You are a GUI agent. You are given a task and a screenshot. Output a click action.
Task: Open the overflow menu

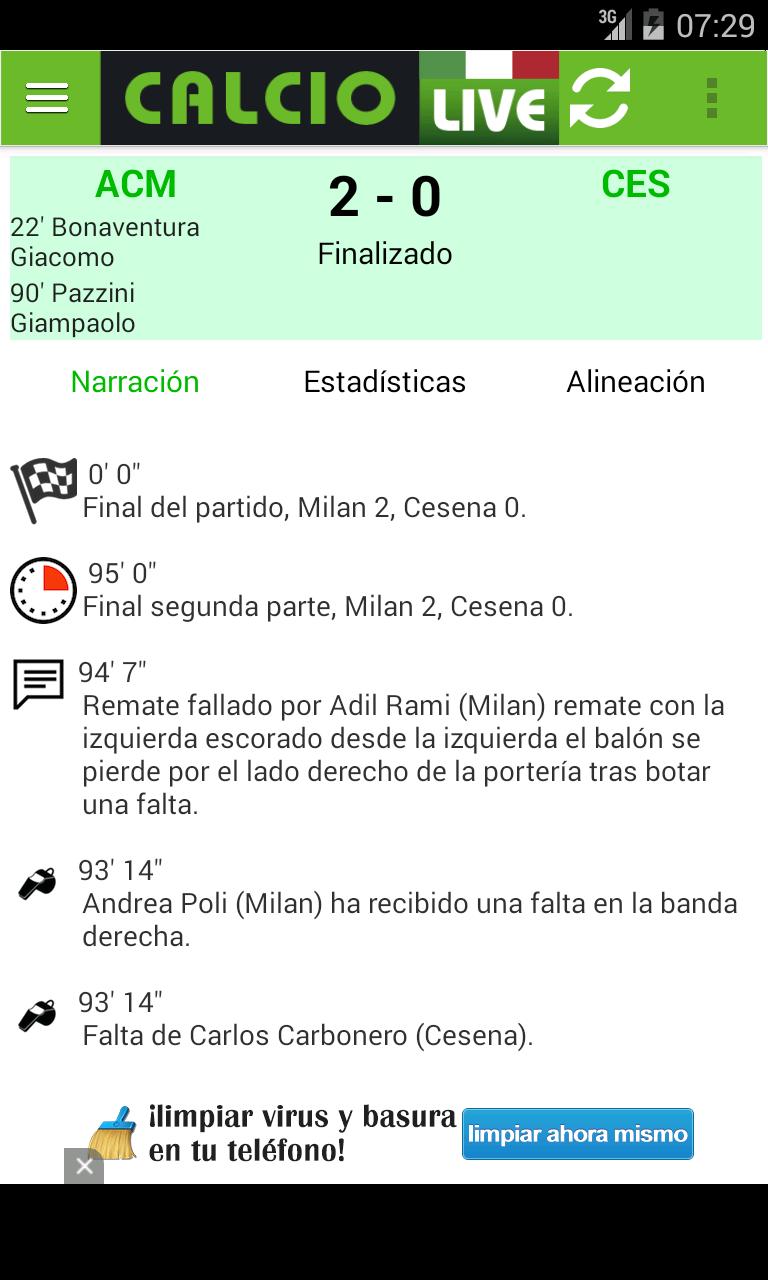click(x=712, y=98)
